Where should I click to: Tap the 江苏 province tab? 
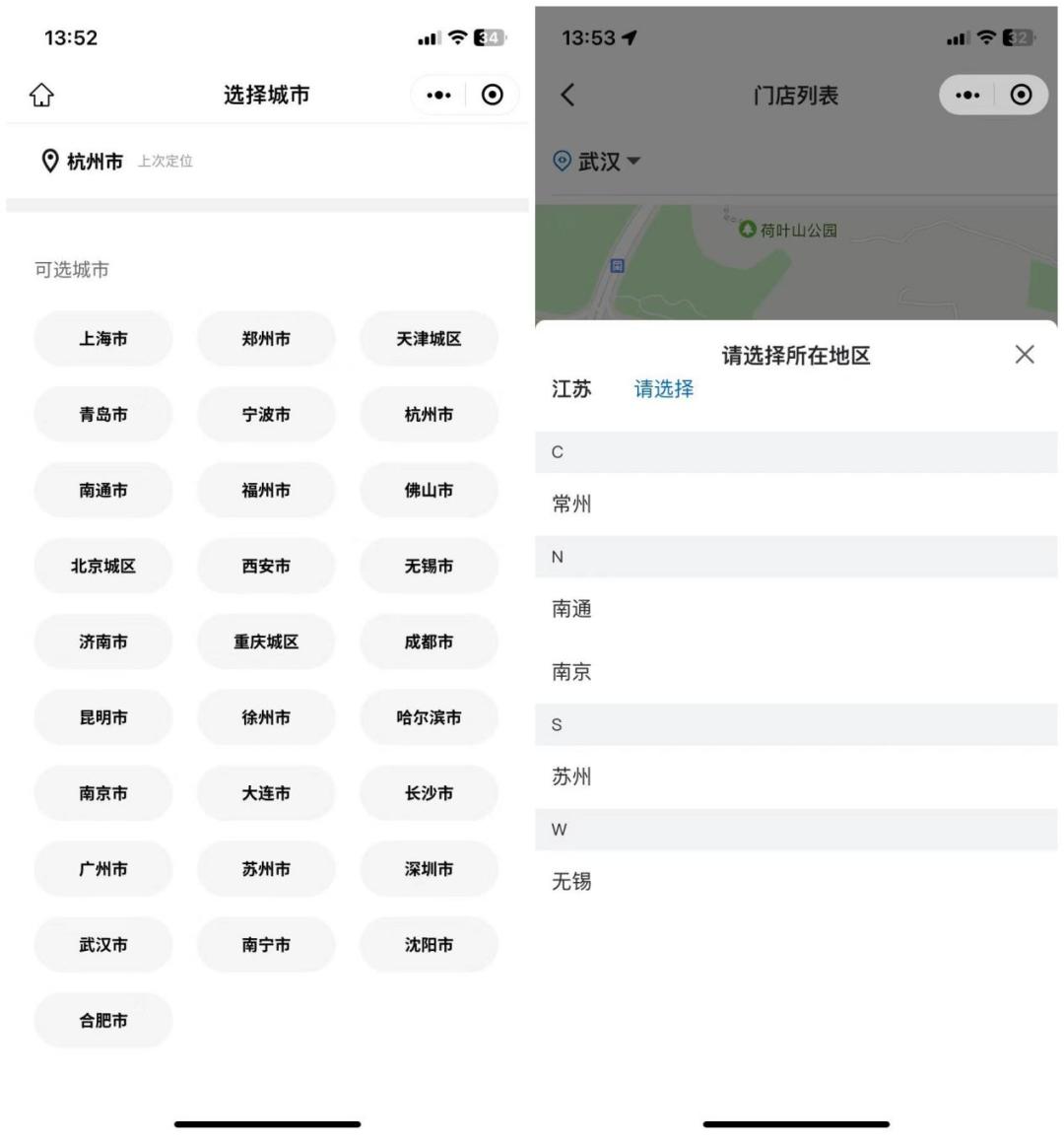[x=572, y=389]
